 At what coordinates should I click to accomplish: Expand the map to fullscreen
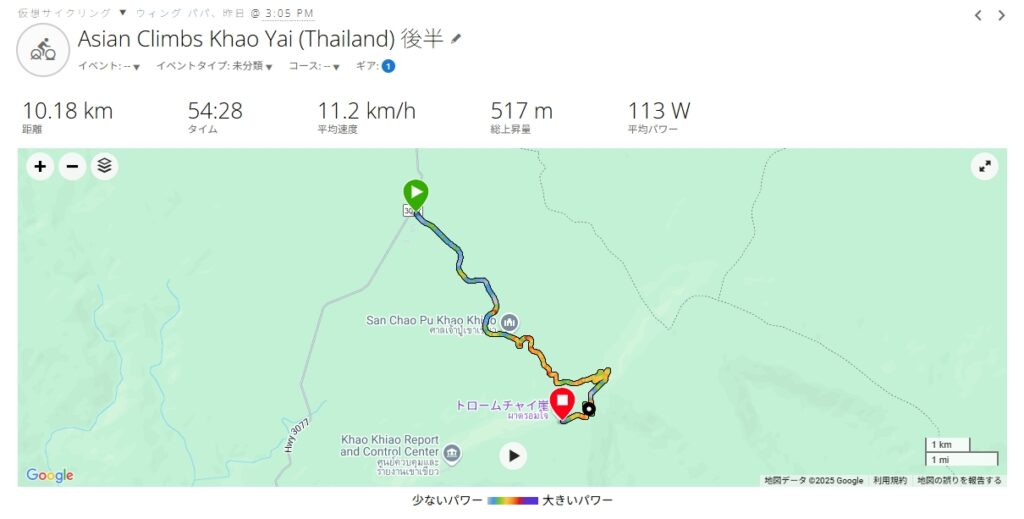click(x=985, y=167)
